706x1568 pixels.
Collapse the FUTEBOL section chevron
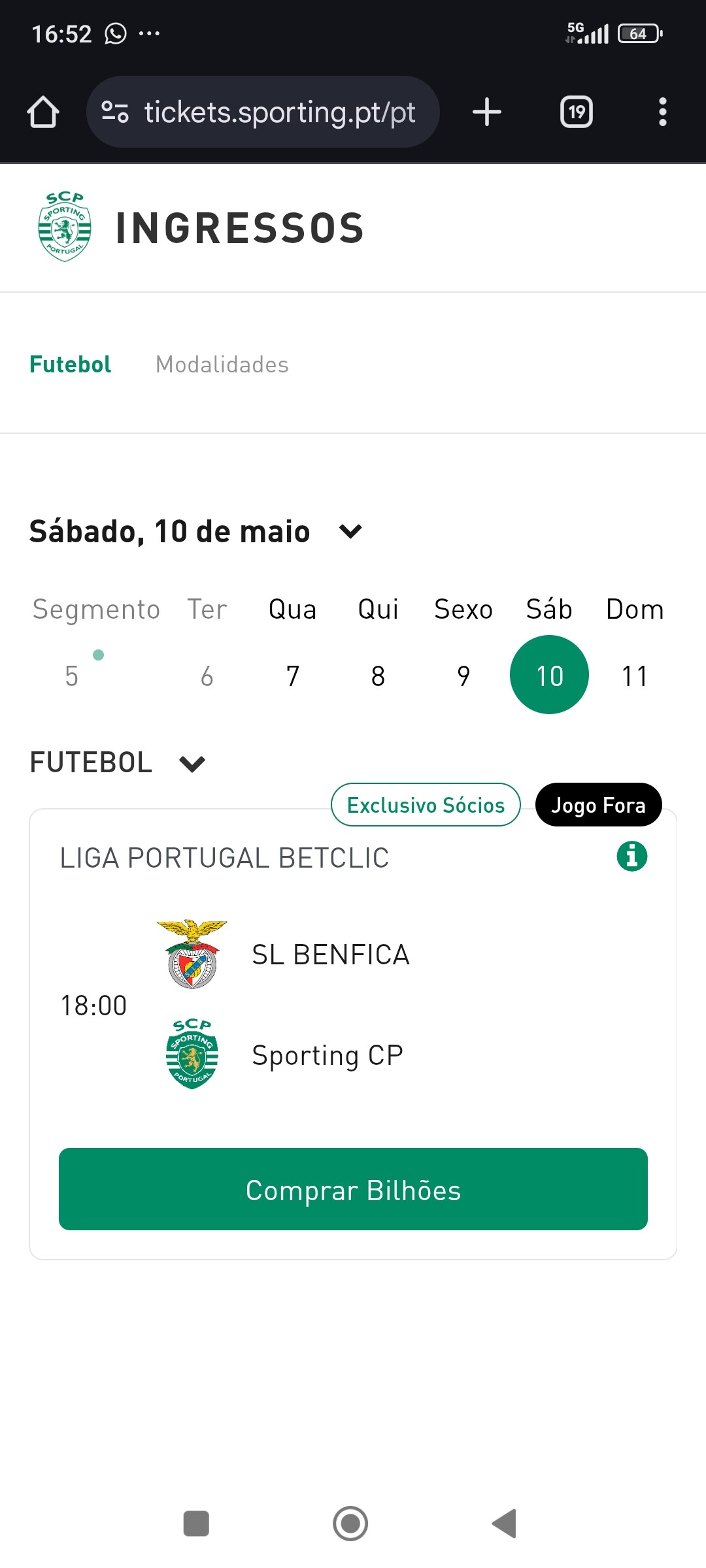click(192, 763)
